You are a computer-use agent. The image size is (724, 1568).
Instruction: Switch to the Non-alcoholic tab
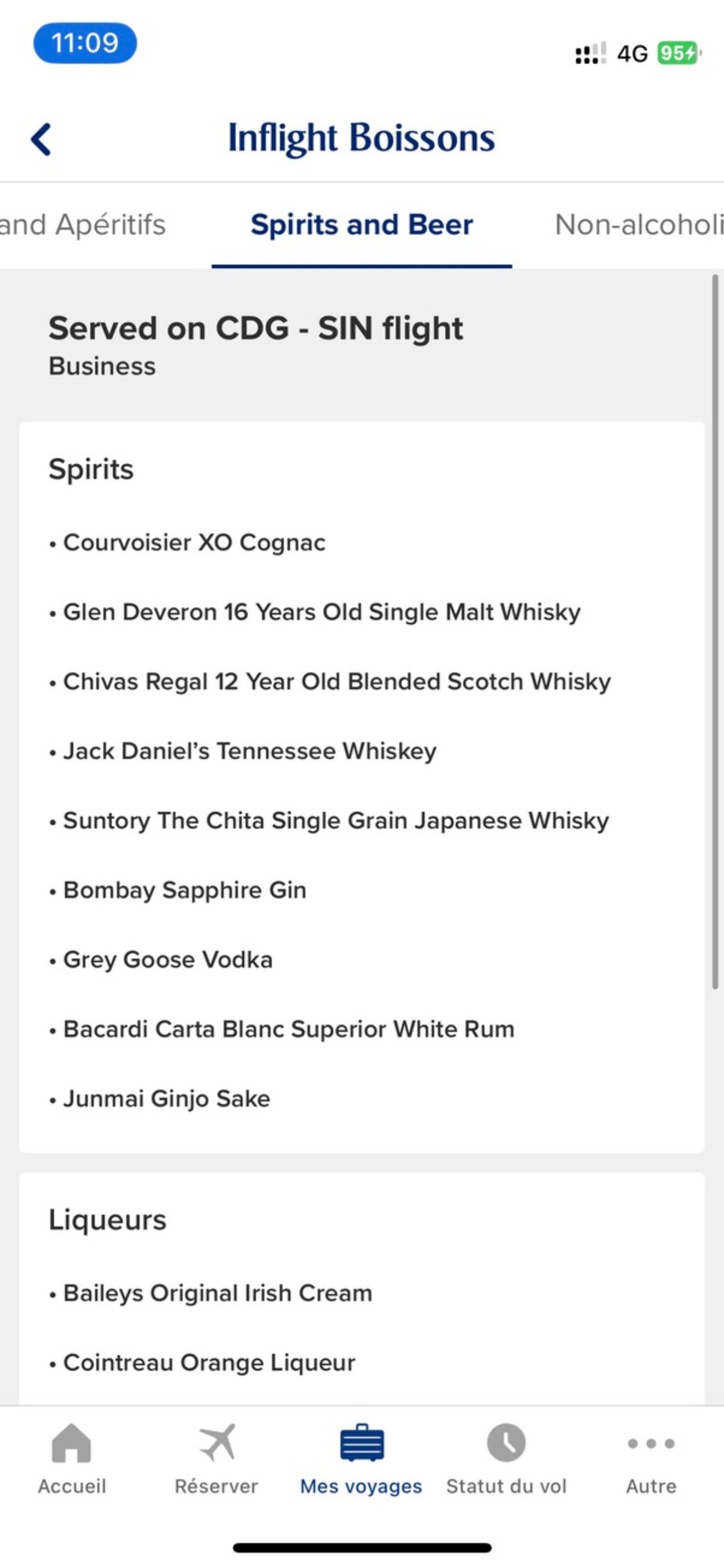click(639, 224)
